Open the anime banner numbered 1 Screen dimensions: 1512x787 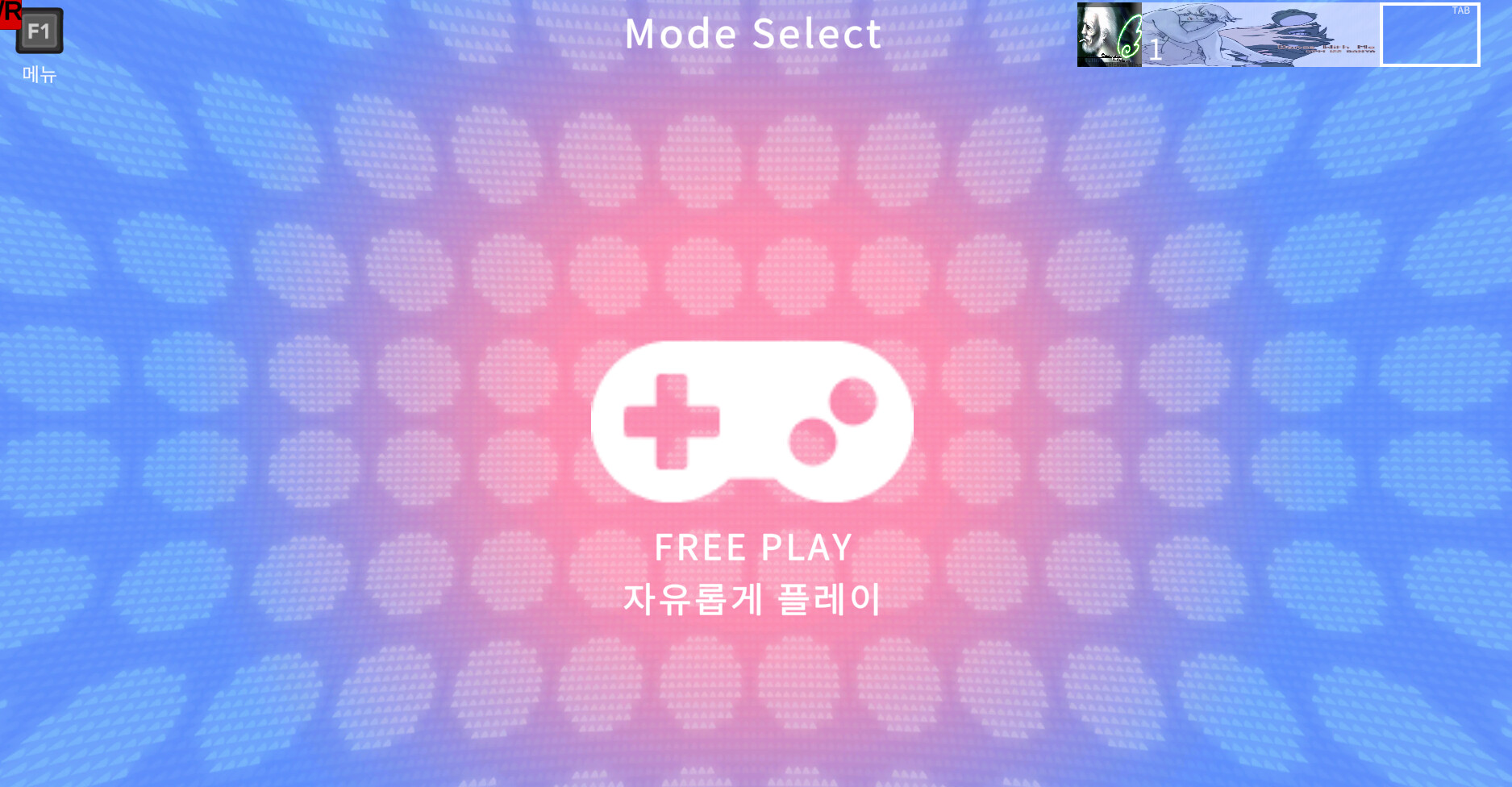click(x=1260, y=35)
